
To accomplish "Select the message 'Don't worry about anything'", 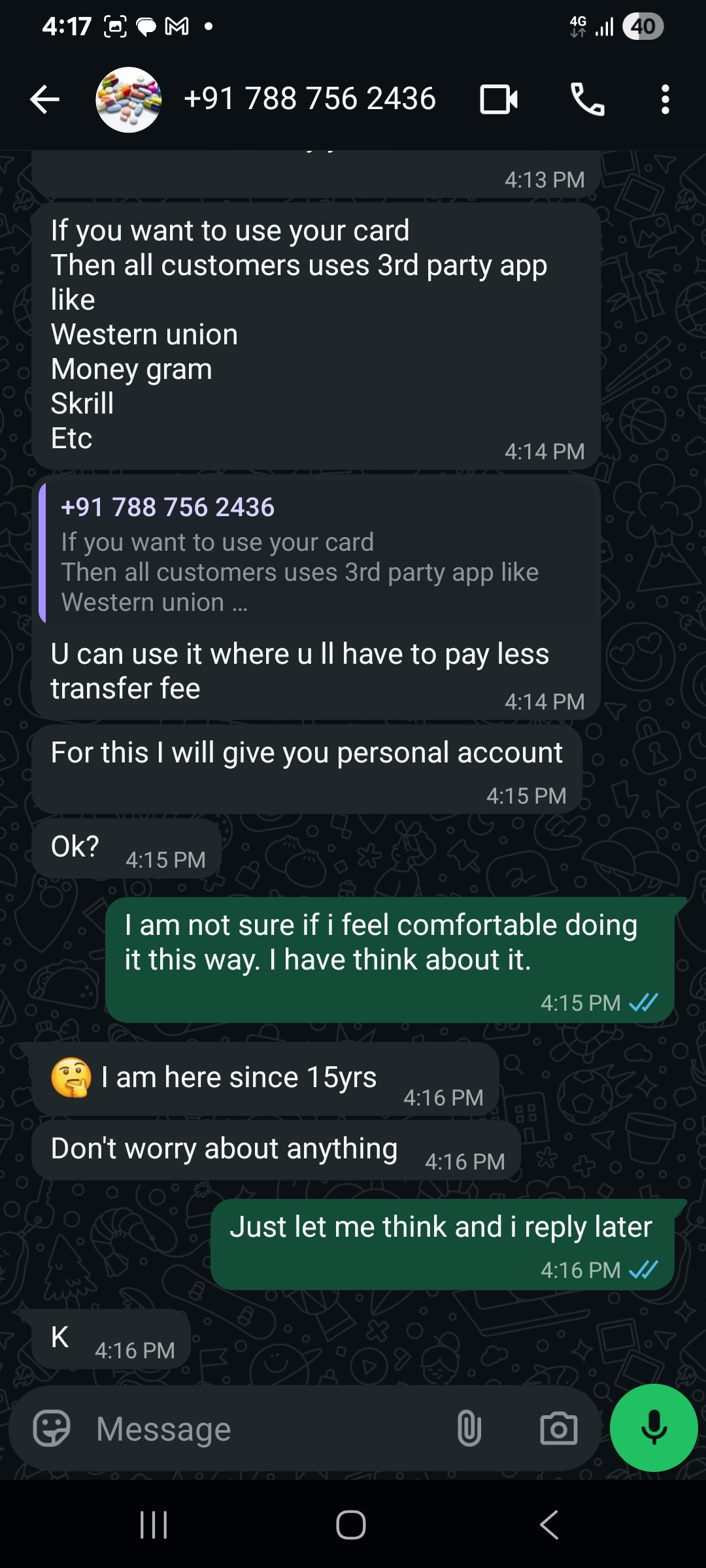I will [222, 1148].
